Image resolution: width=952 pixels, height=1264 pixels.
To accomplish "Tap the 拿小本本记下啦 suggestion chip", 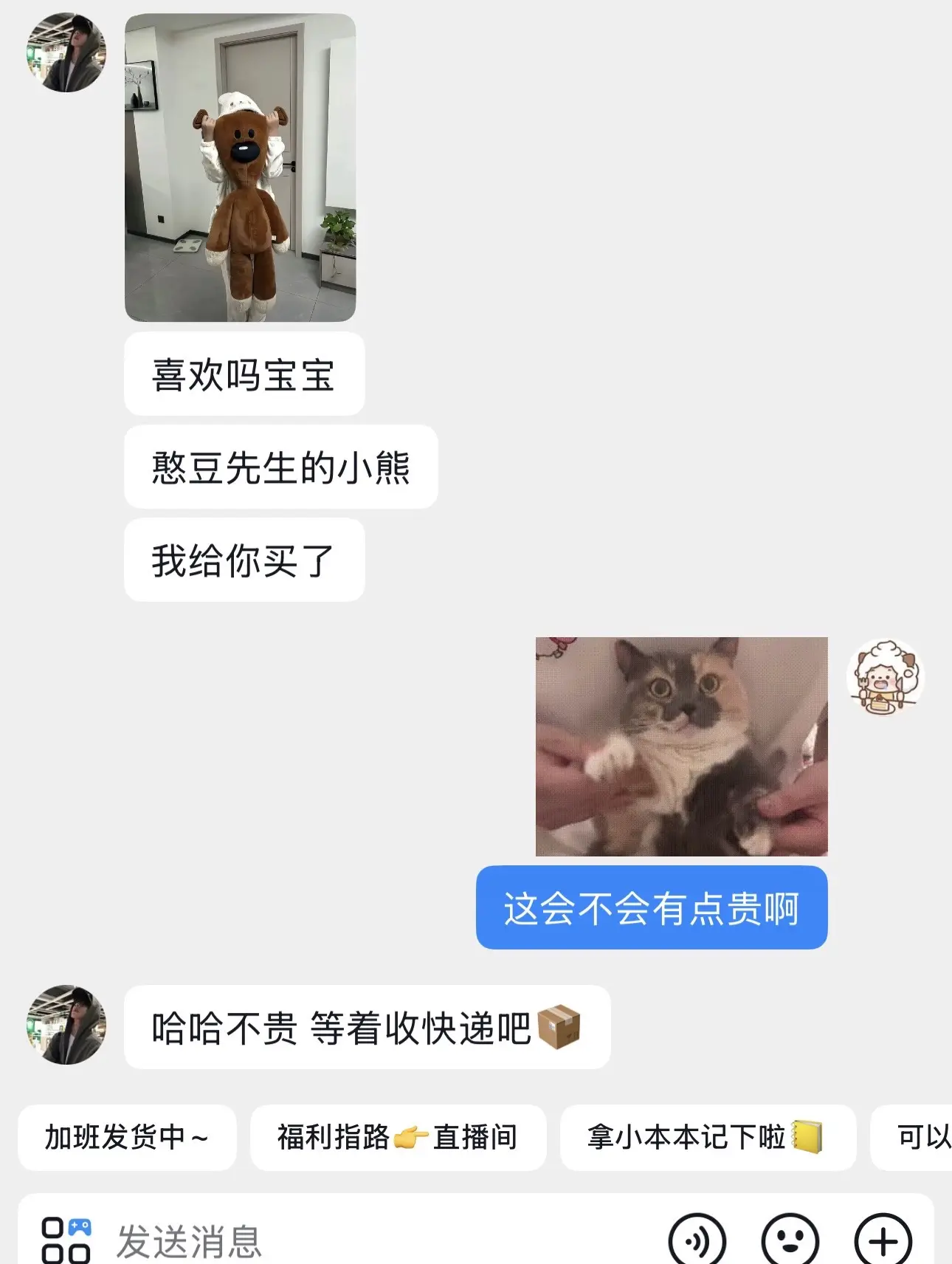I will (x=708, y=1137).
